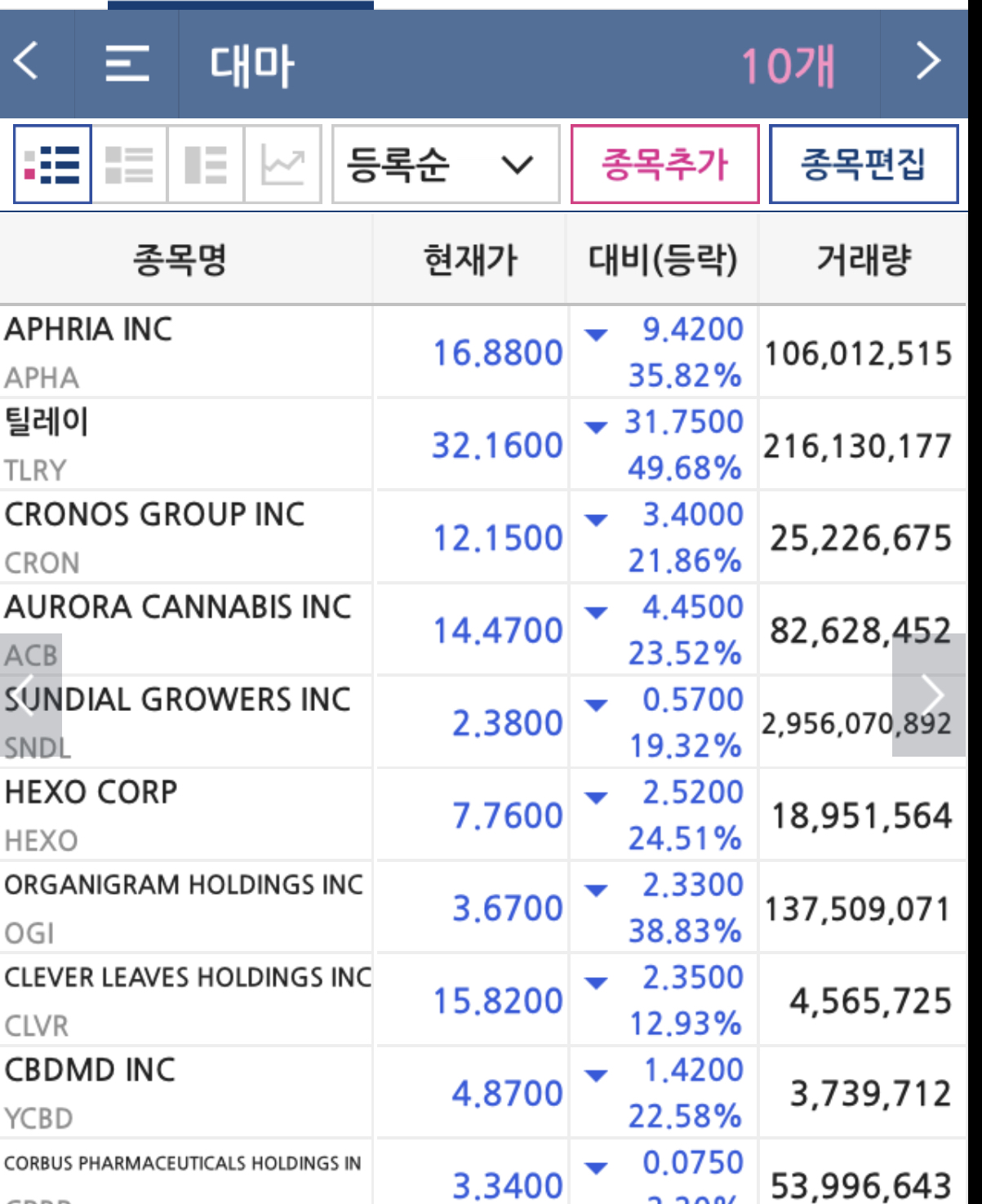Expand the 등록순 sort dropdown
Image resolution: width=982 pixels, height=1204 pixels.
pos(445,165)
